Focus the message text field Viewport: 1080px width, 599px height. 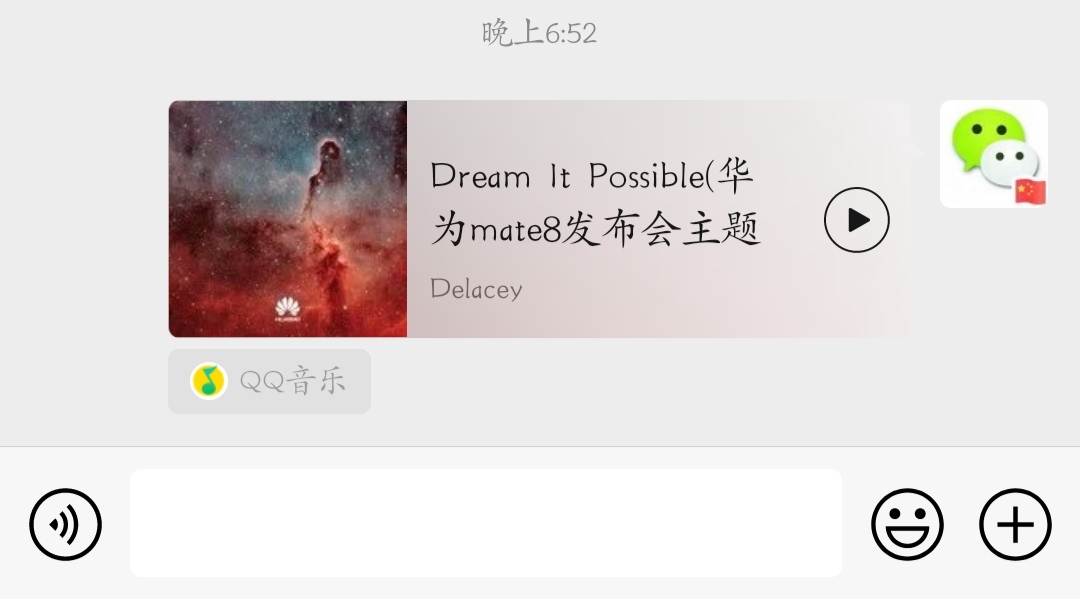(x=485, y=523)
